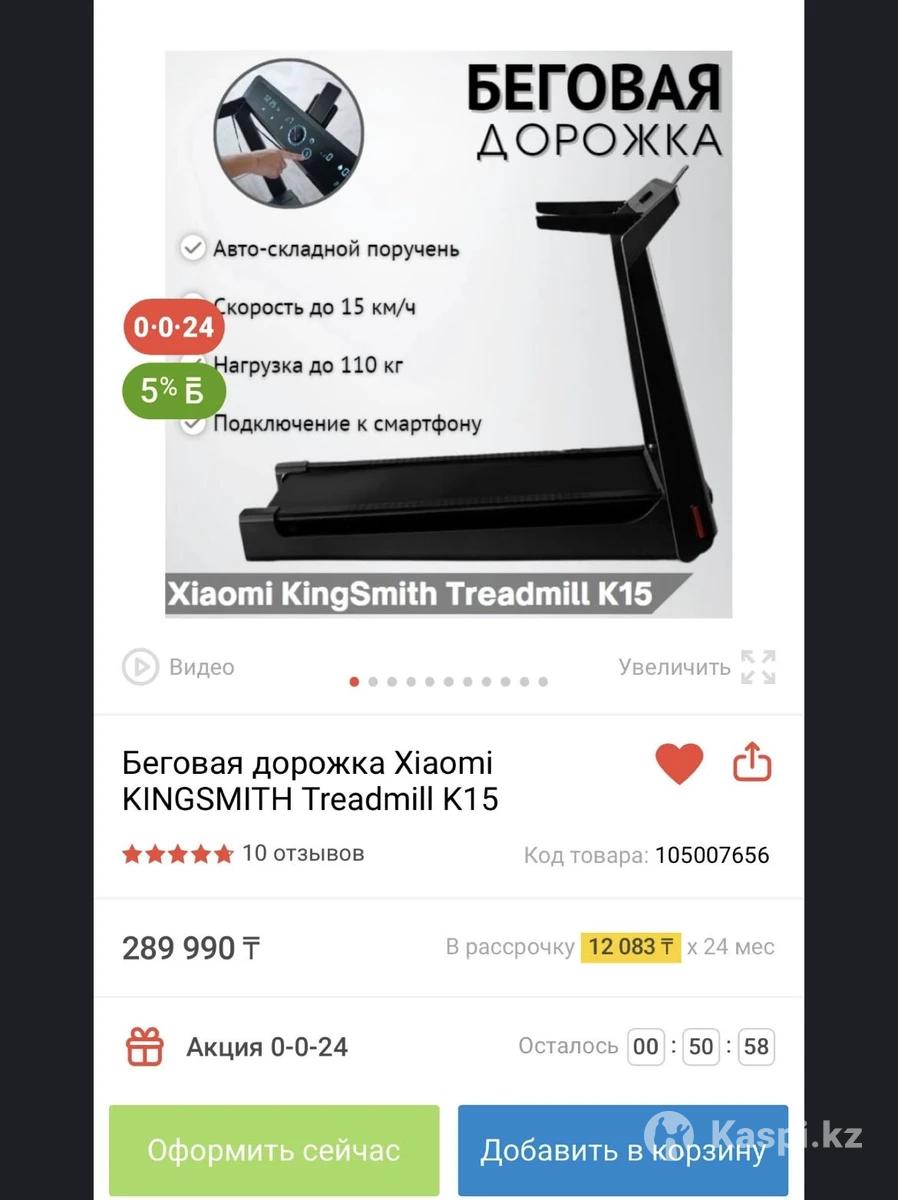The width and height of the screenshot is (898, 1200).
Task: Tap Увеличить to enlarge the image
Action: coord(696,667)
